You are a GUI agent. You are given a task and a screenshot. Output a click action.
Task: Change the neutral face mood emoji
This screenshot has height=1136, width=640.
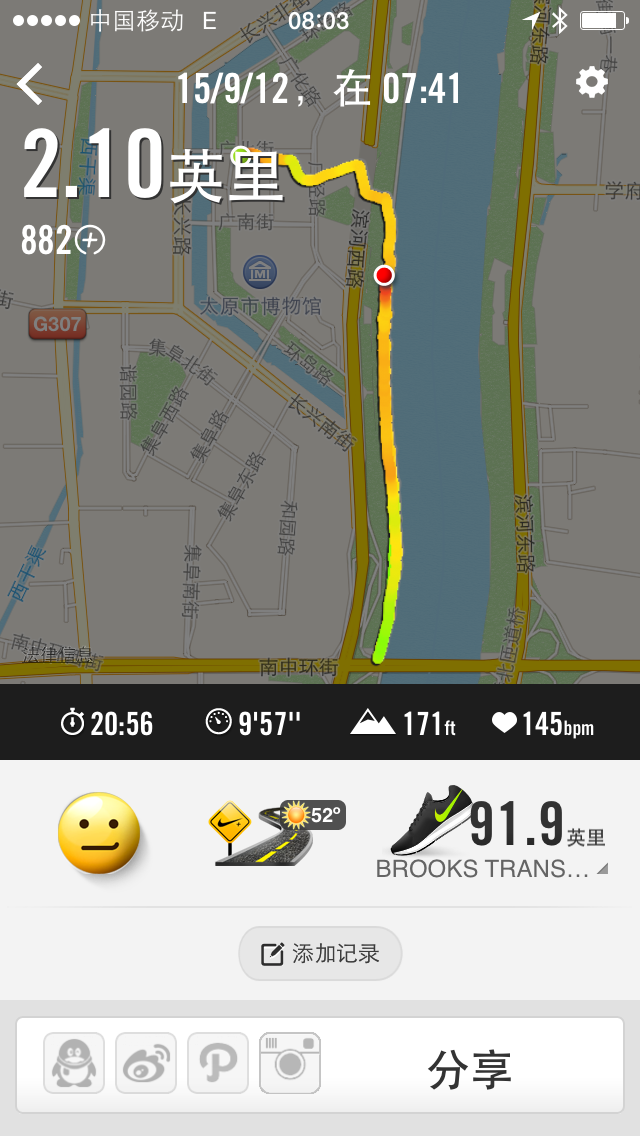tap(99, 834)
